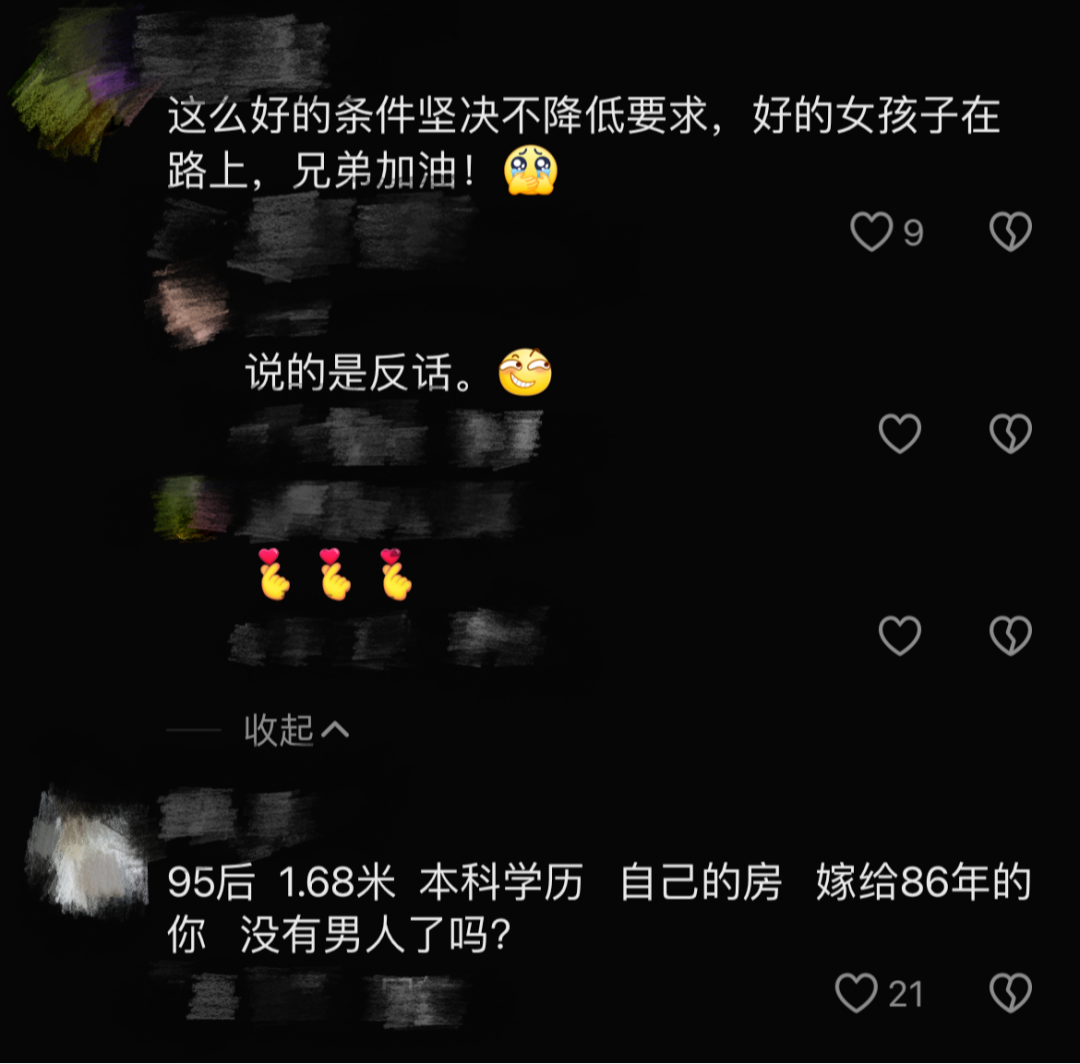Viewport: 1080px width, 1064px height.
Task: Like the finger-heart emoji reply
Action: pyautogui.click(x=899, y=635)
